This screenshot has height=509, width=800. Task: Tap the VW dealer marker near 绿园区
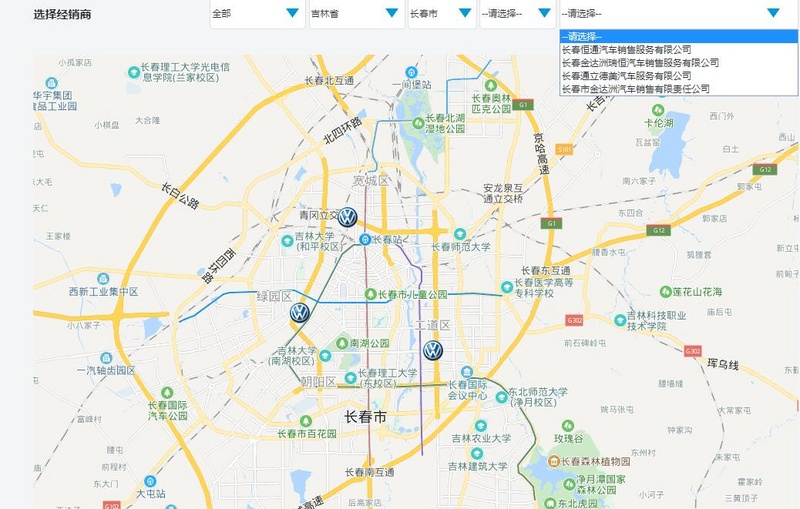tap(299, 312)
